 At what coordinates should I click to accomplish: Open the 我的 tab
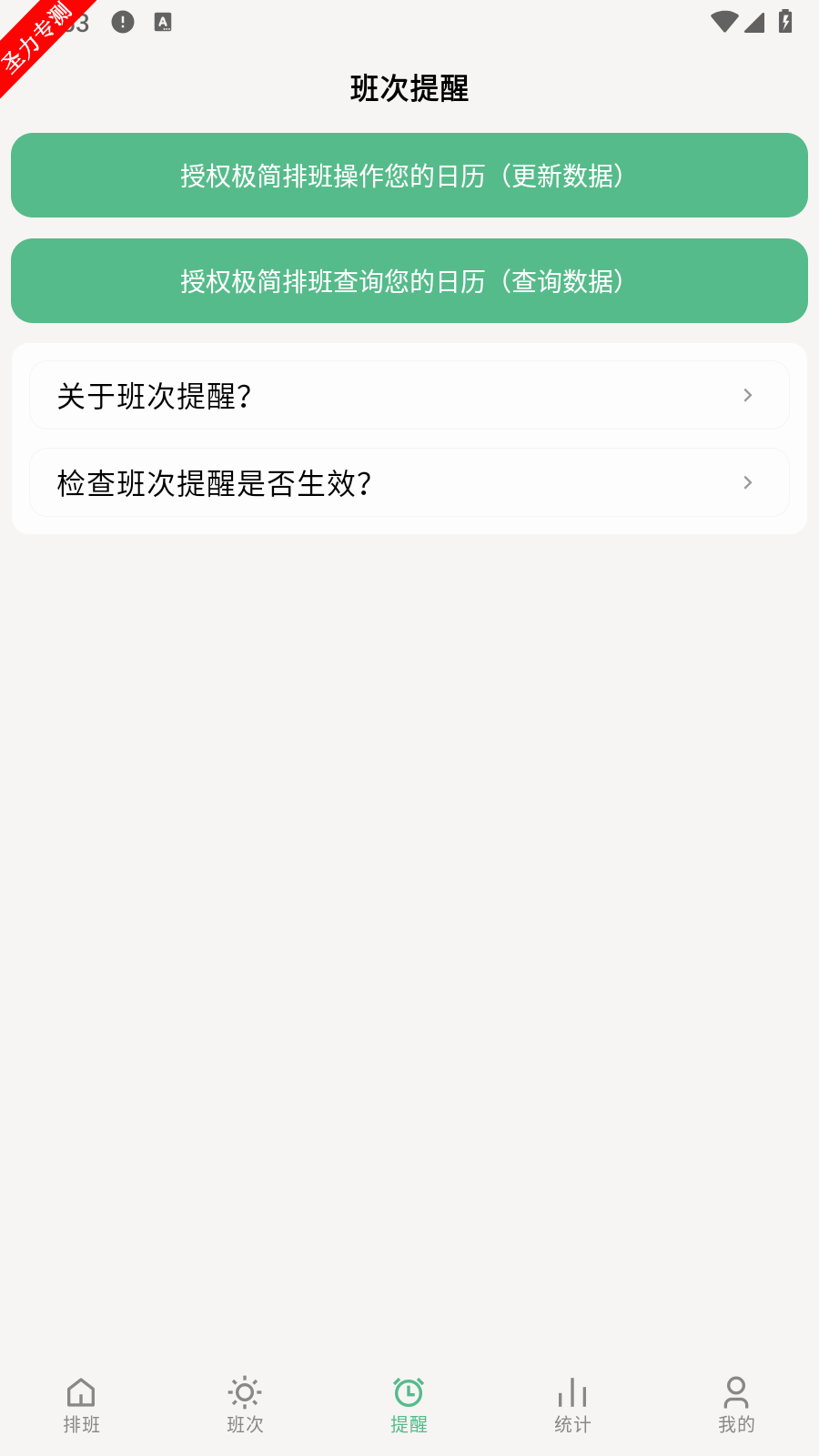[x=737, y=1406]
